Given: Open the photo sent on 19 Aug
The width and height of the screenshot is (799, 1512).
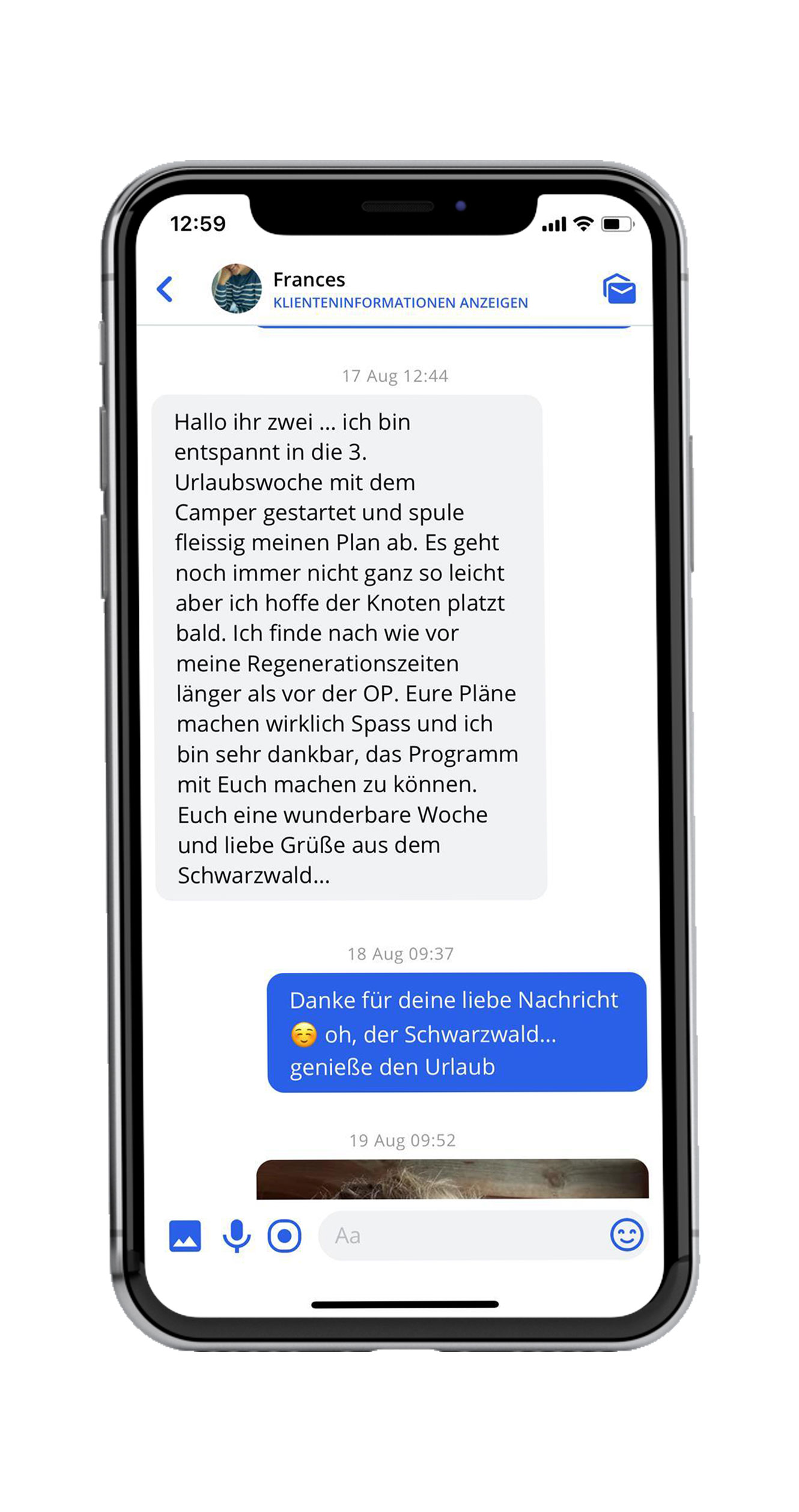Looking at the screenshot, I should (x=452, y=1179).
